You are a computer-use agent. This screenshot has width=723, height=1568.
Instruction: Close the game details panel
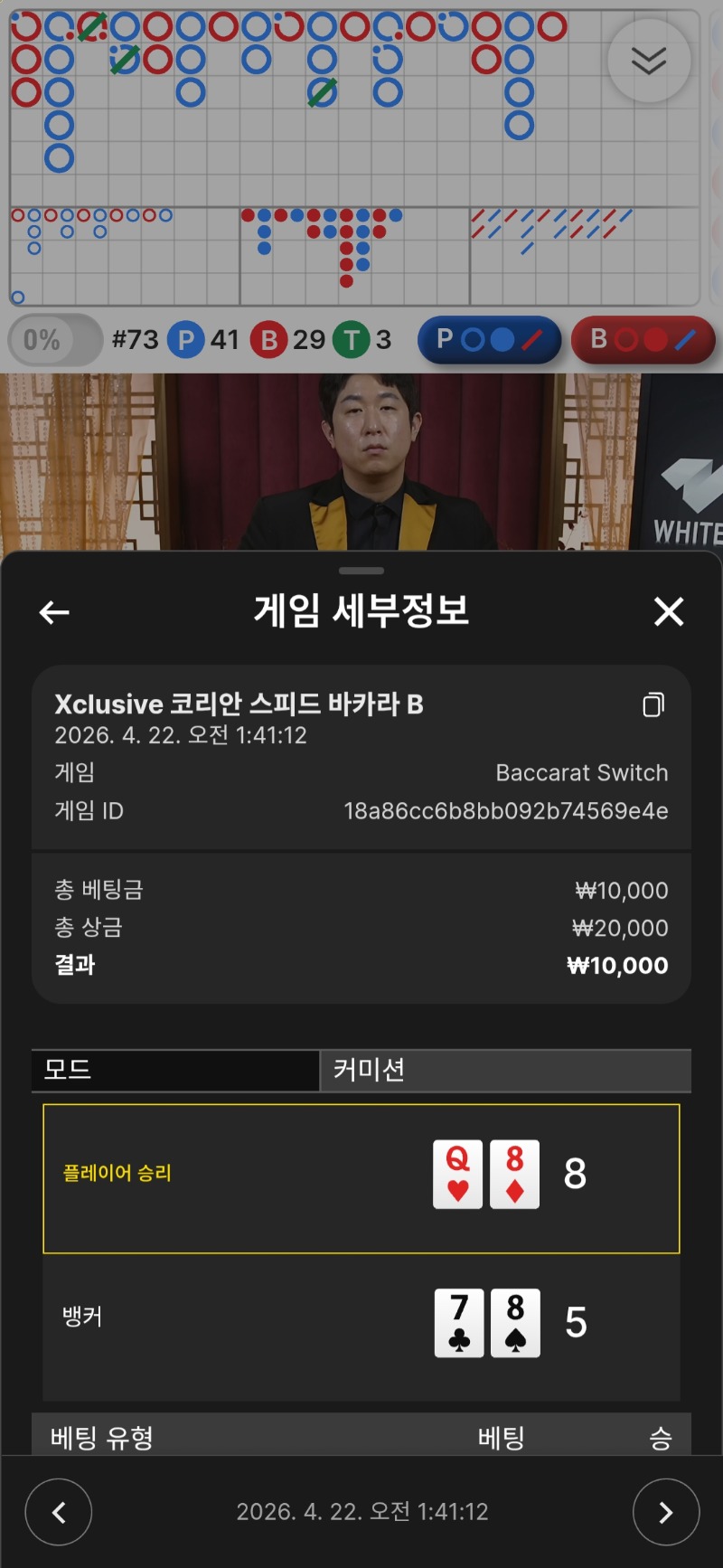pyautogui.click(x=669, y=612)
